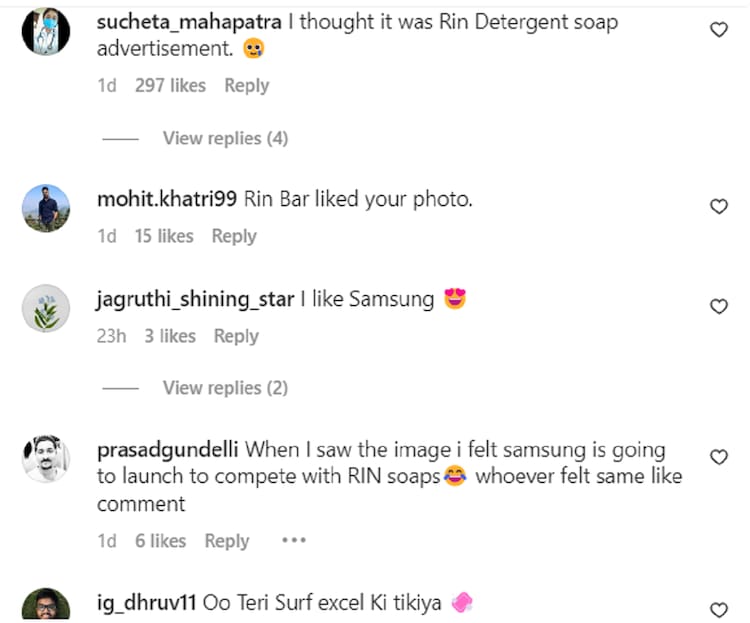Open ig_dhruv11's profile
This screenshot has height=623, width=750.
pyautogui.click(x=147, y=603)
